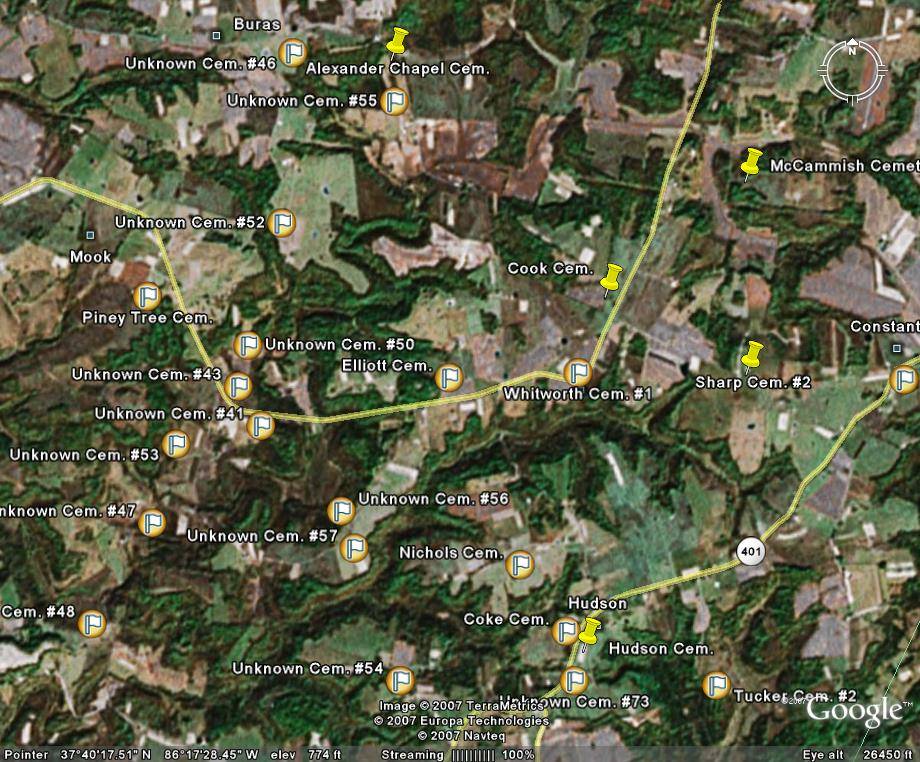This screenshot has width=920, height=762.
Task: Select the Unknown Cem. #57 flag marker
Action: coord(354,548)
